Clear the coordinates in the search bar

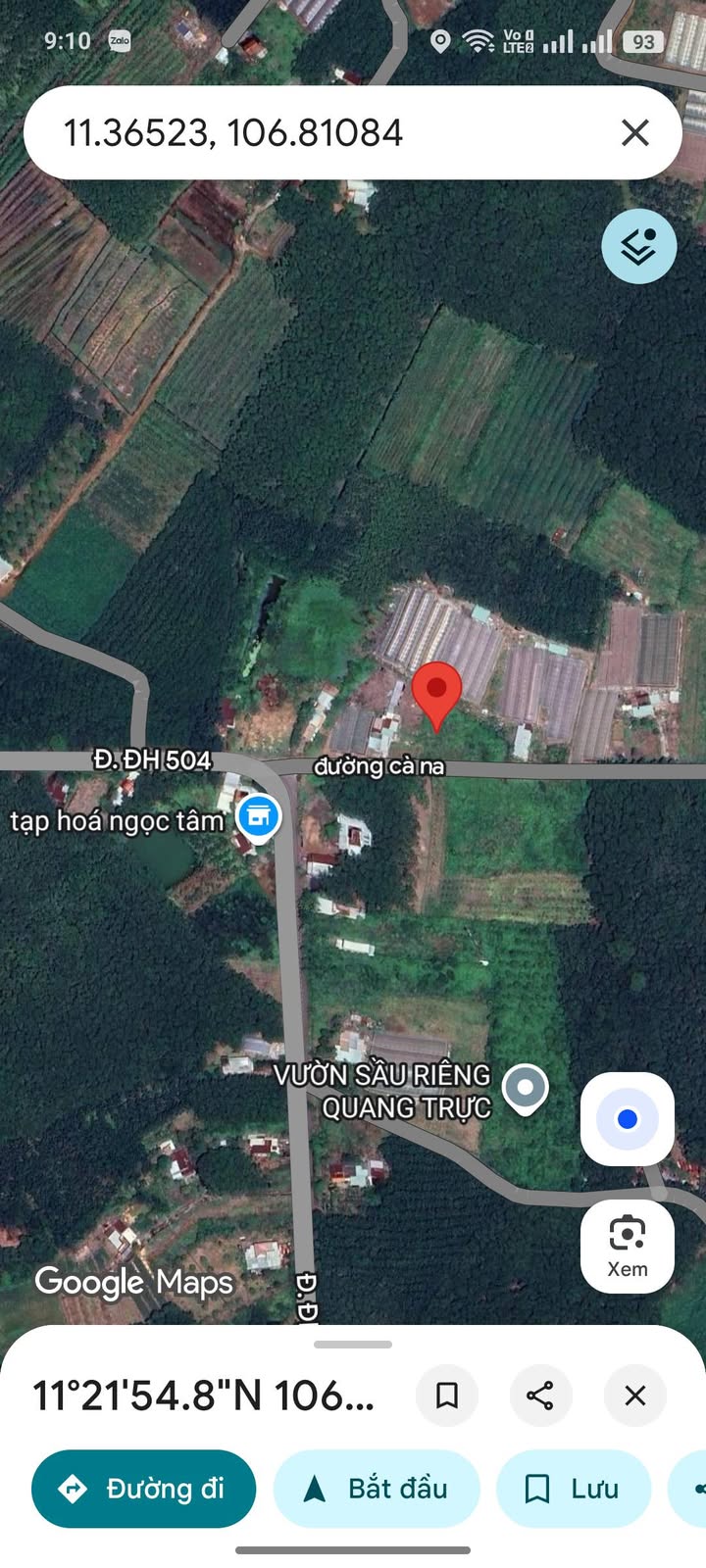coord(635,132)
